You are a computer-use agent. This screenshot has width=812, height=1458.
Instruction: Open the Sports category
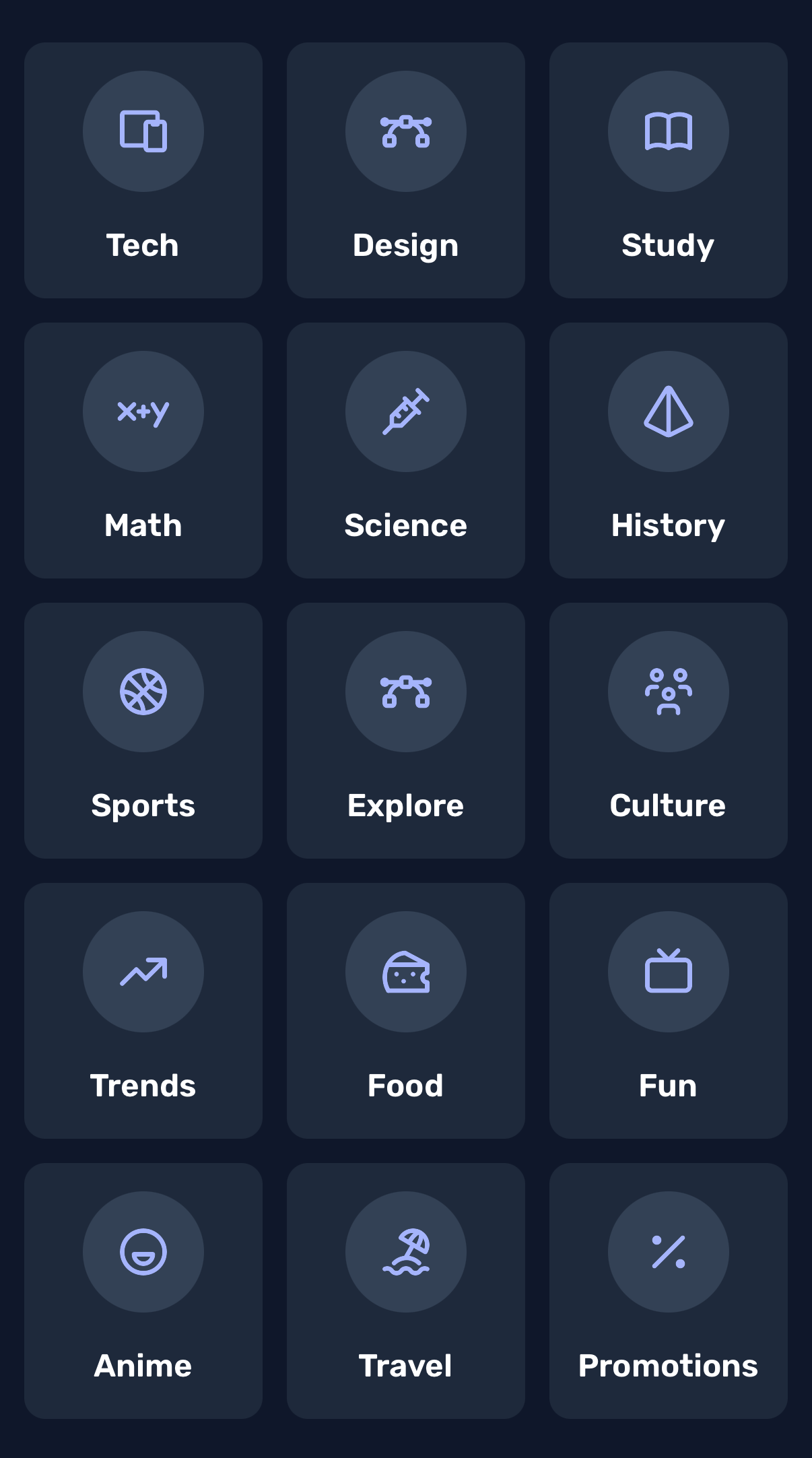(143, 731)
